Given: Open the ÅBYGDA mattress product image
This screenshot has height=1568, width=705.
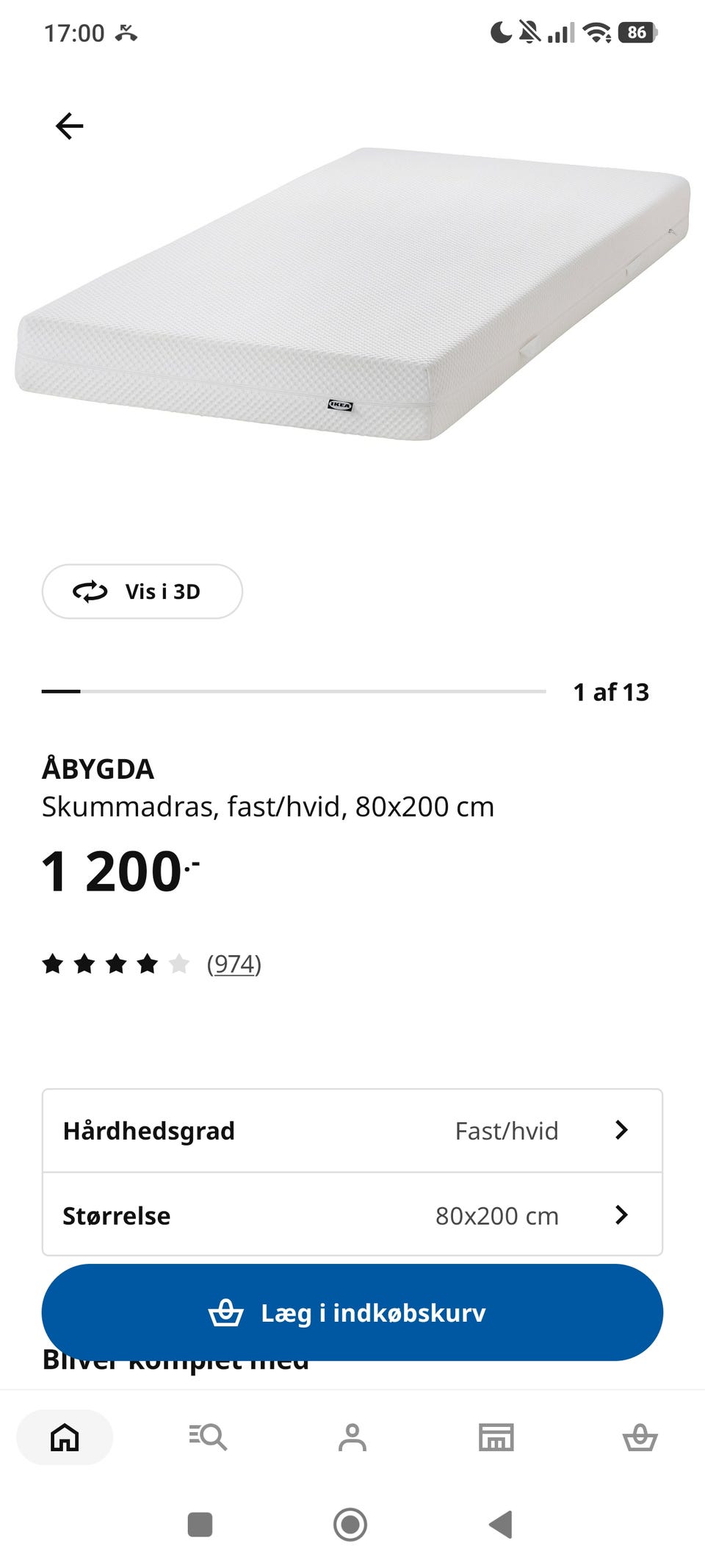Looking at the screenshot, I should 352,294.
